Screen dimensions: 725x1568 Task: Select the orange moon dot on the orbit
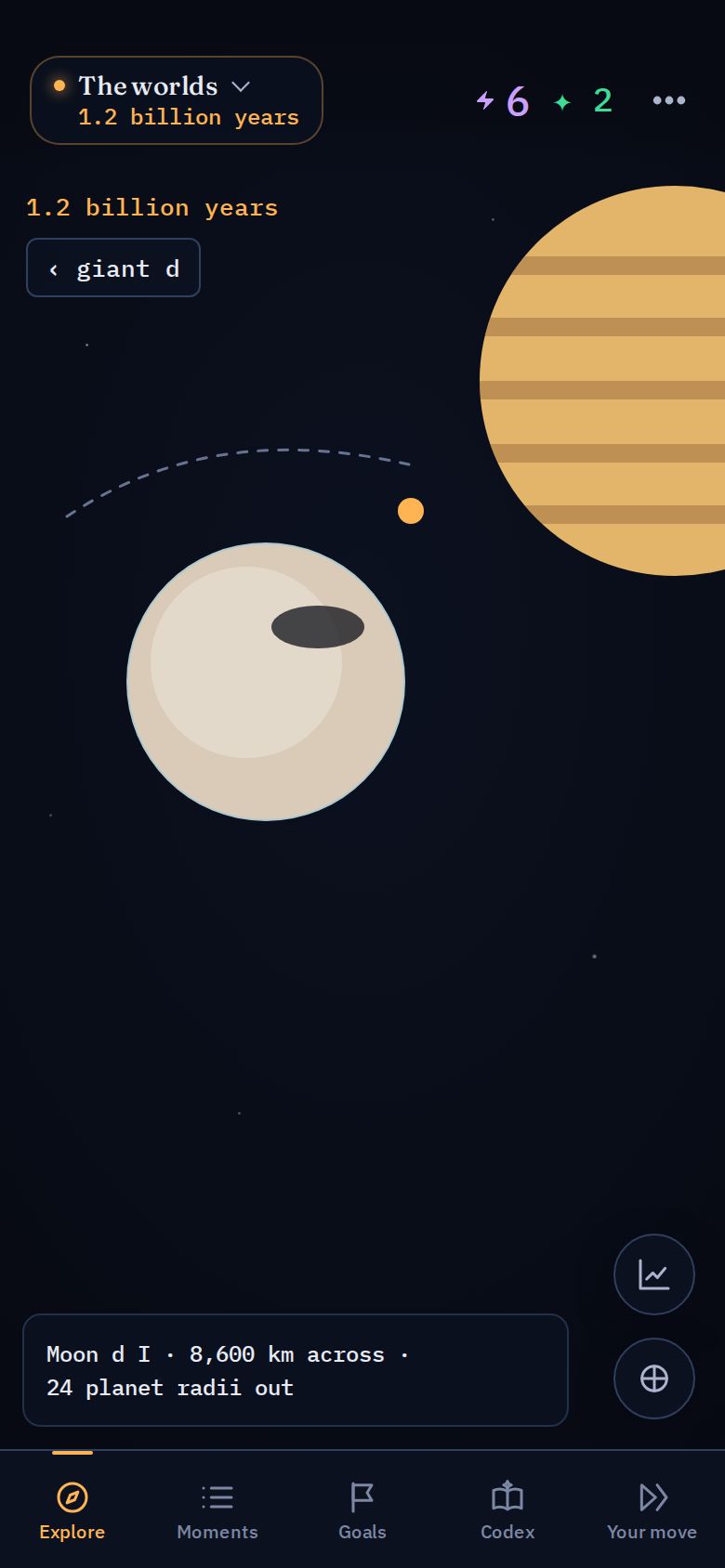(411, 511)
